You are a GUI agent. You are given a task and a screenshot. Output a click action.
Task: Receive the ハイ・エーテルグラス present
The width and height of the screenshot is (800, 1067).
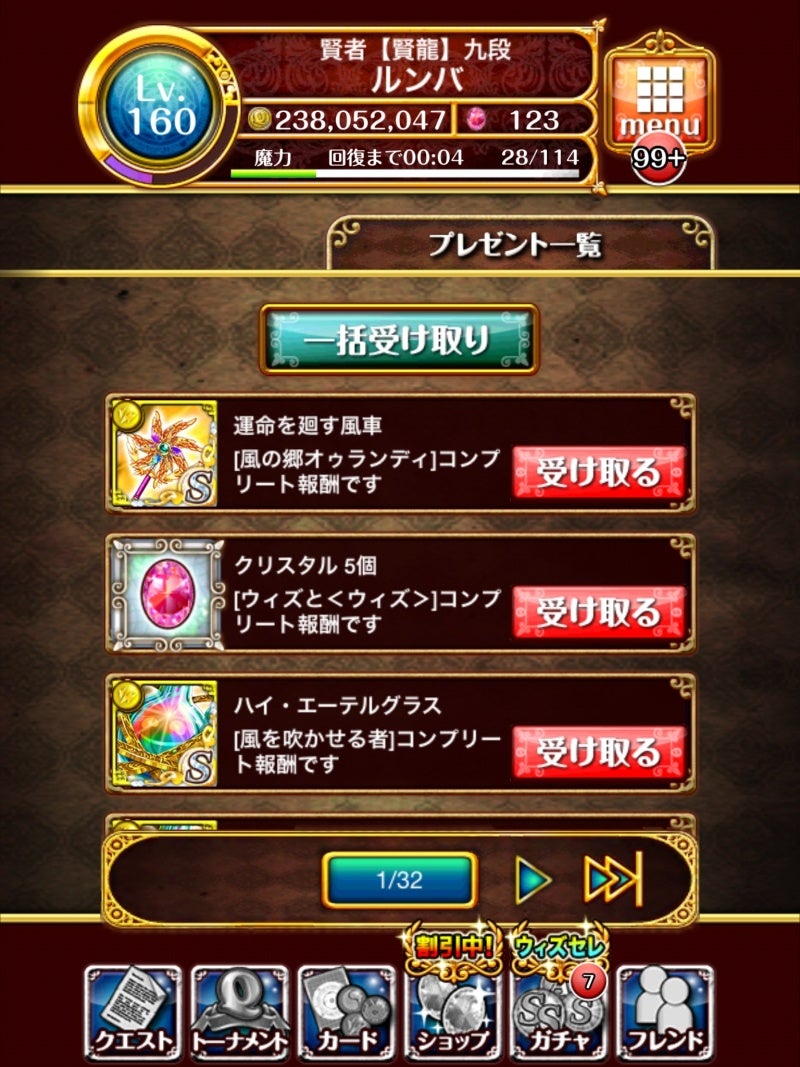click(598, 752)
